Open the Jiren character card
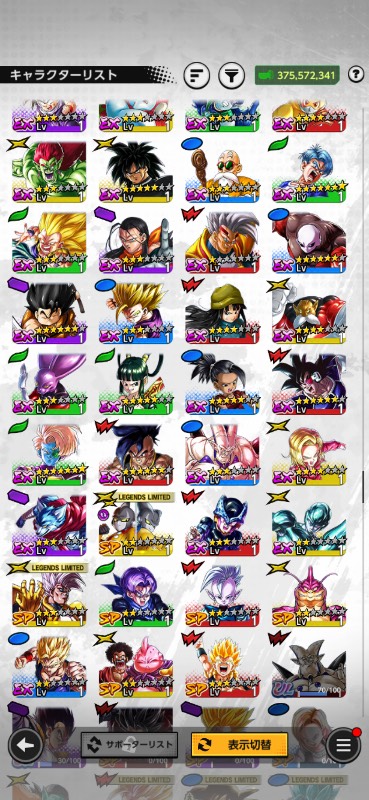369x800 pixels. point(309,243)
